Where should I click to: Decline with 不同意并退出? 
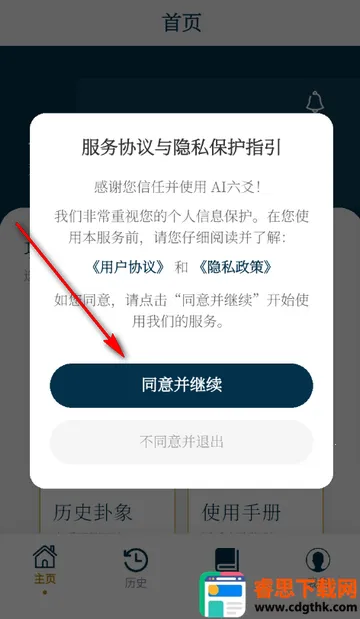click(x=181, y=442)
